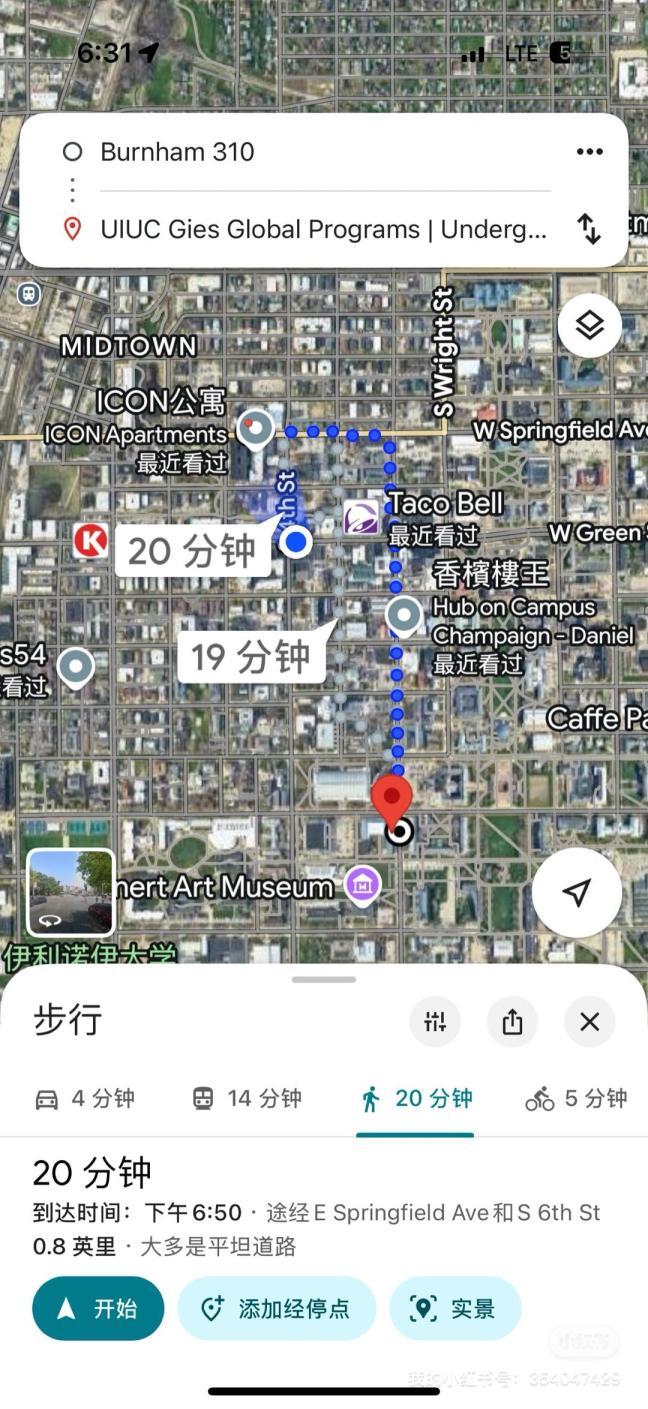
Task: Share these walking directions
Action: pos(512,1021)
